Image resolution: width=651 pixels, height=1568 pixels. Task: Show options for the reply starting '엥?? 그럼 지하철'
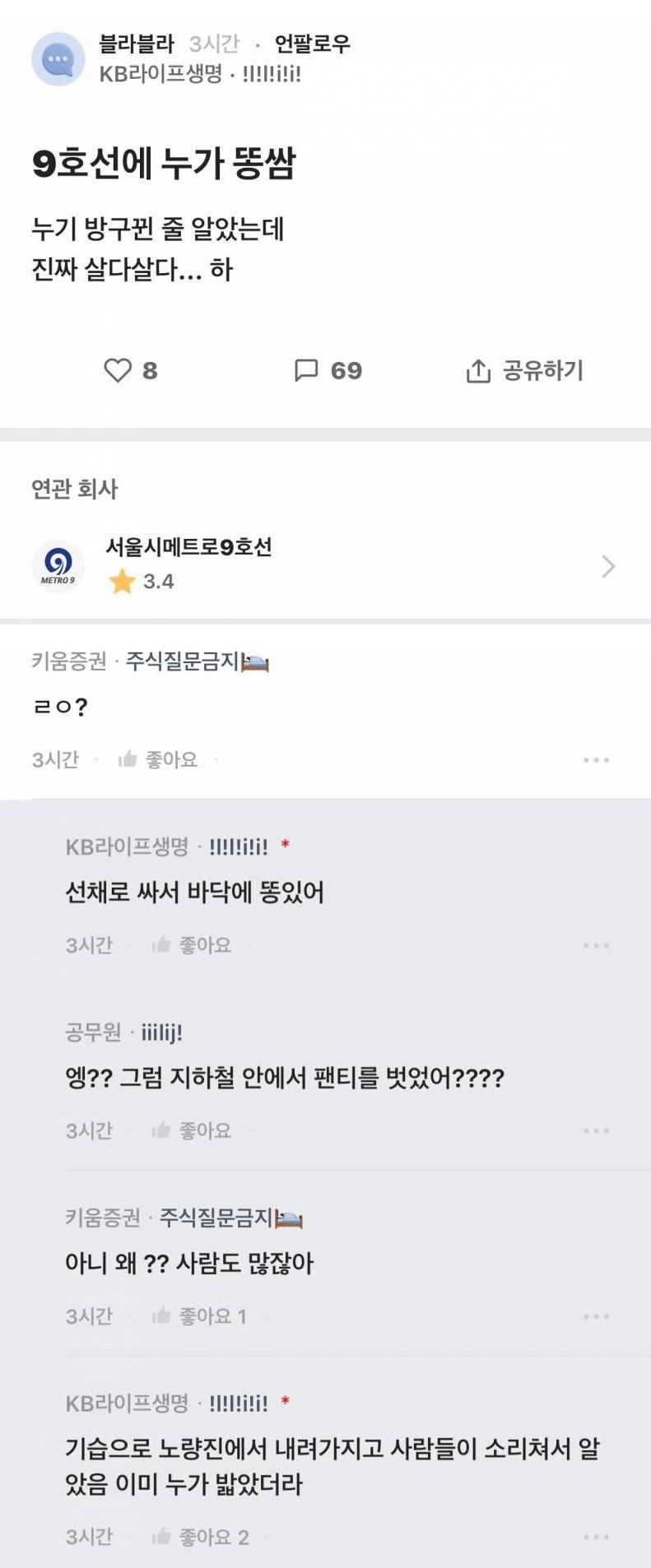[x=596, y=1131]
